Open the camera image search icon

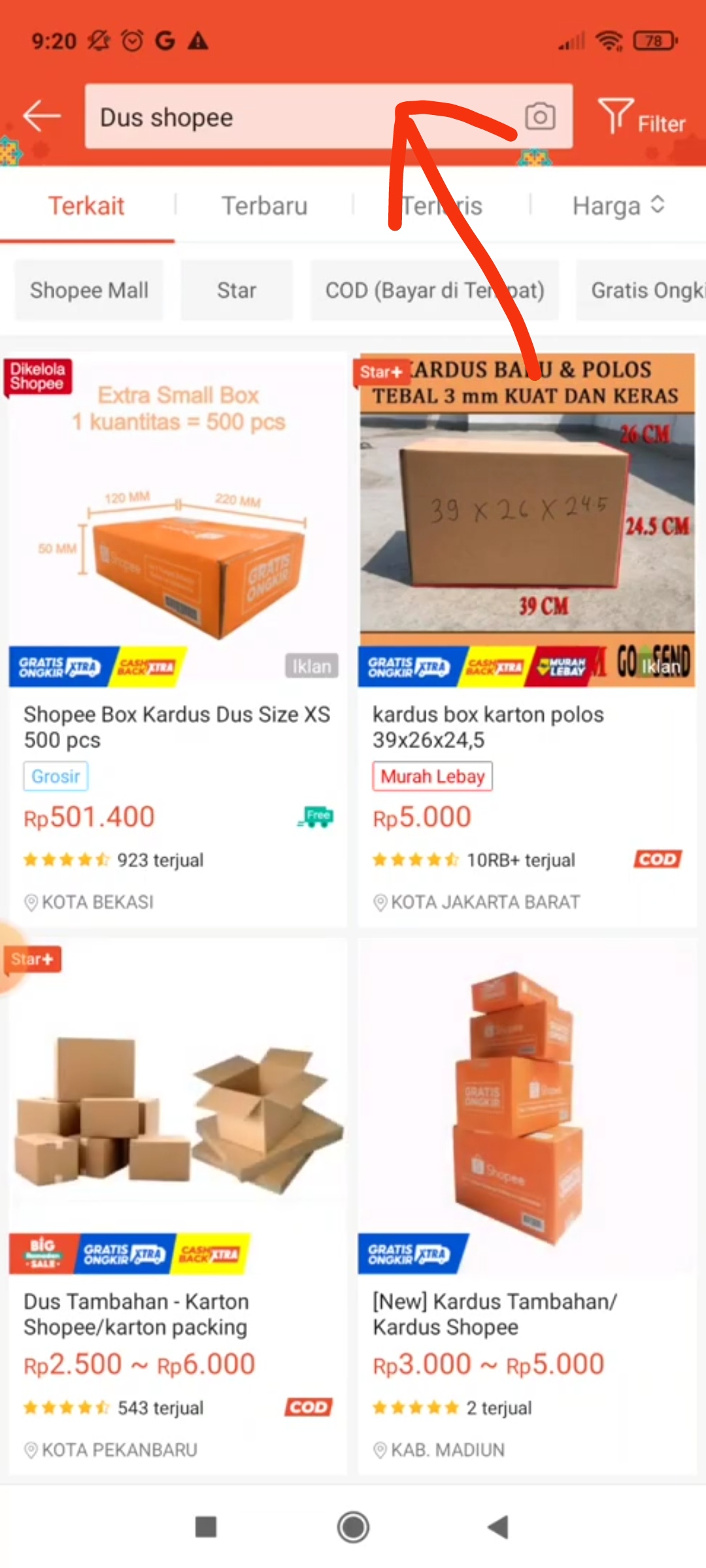pos(538,116)
